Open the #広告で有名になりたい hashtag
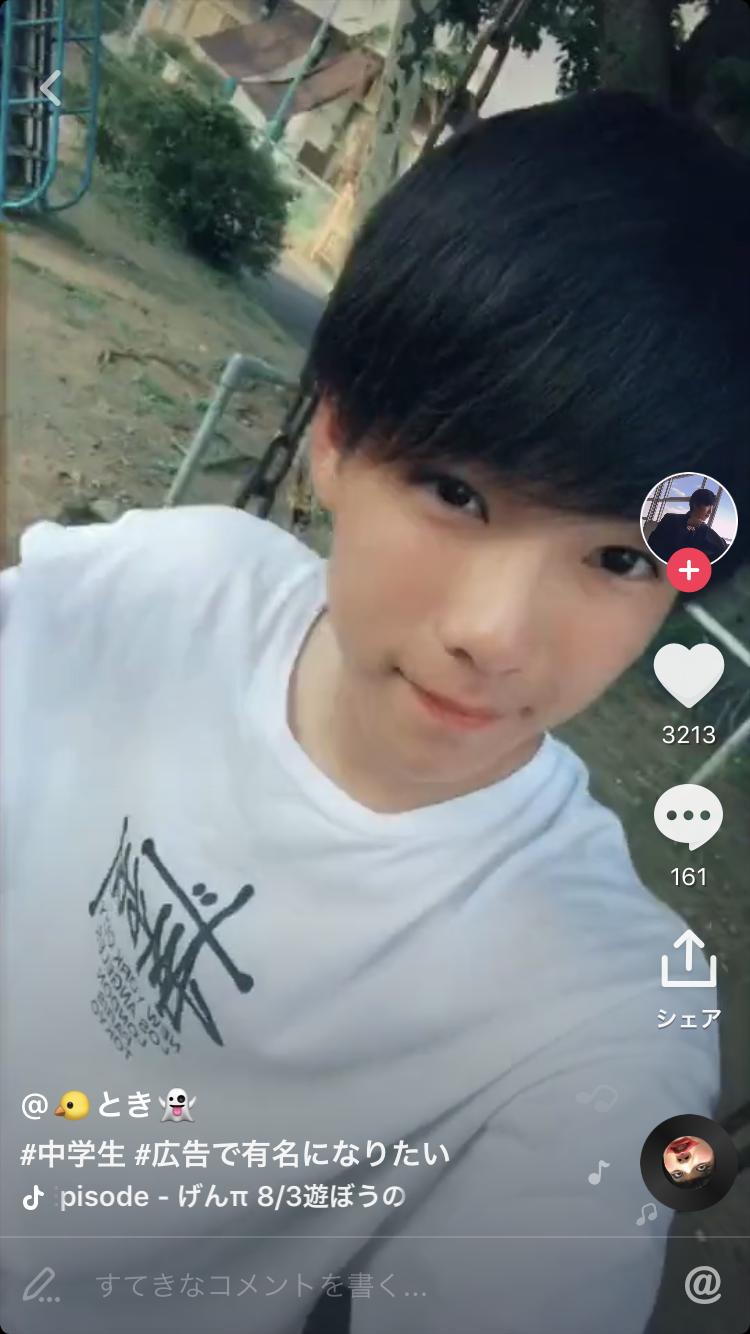The image size is (750, 1334). [292, 1155]
